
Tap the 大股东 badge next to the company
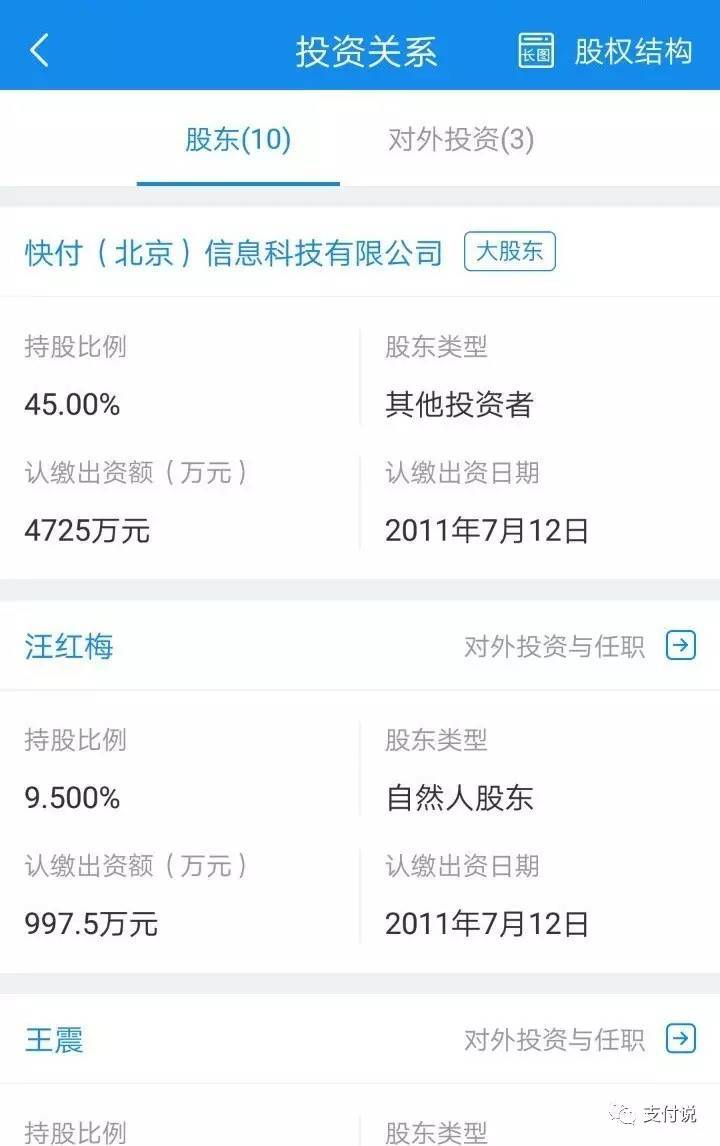tap(510, 252)
